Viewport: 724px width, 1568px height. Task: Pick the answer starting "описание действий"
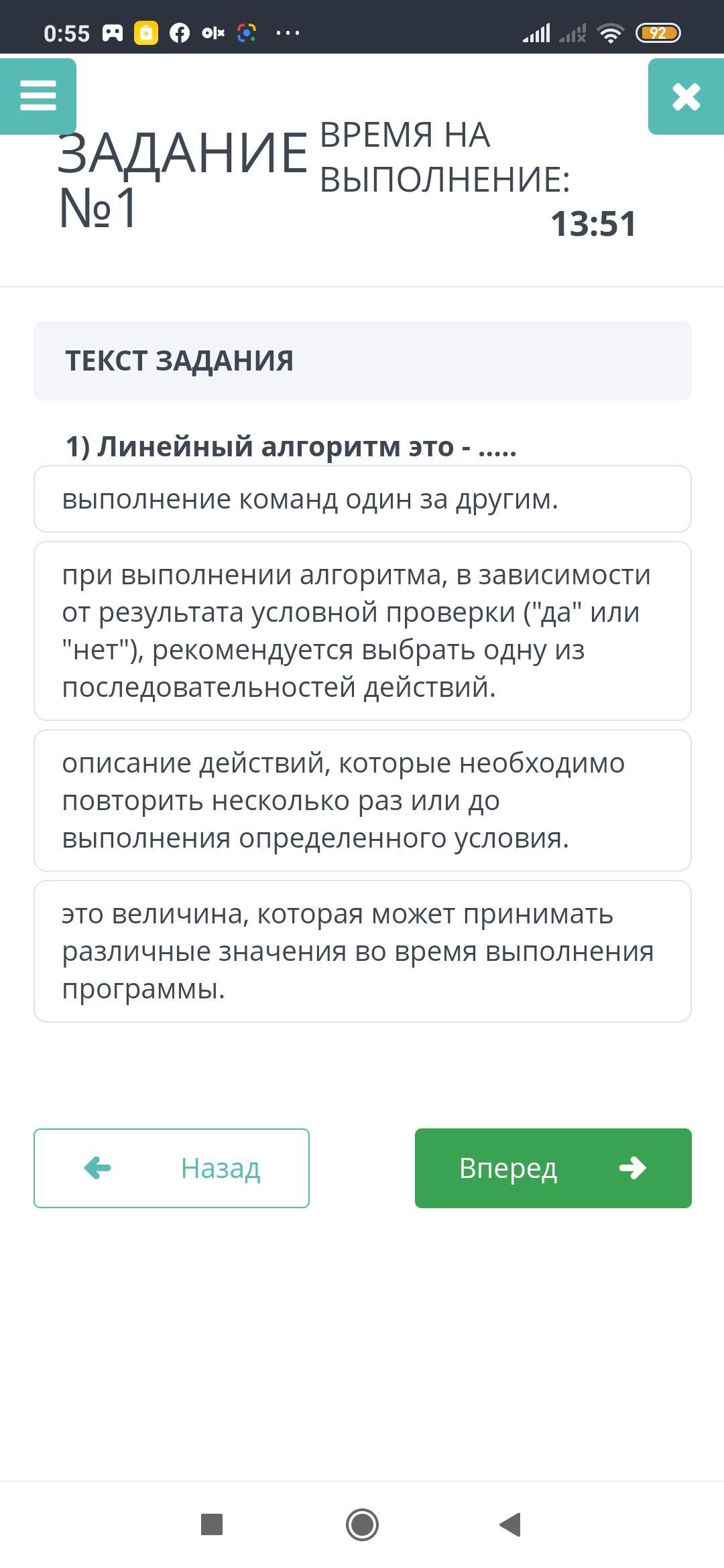(363, 801)
